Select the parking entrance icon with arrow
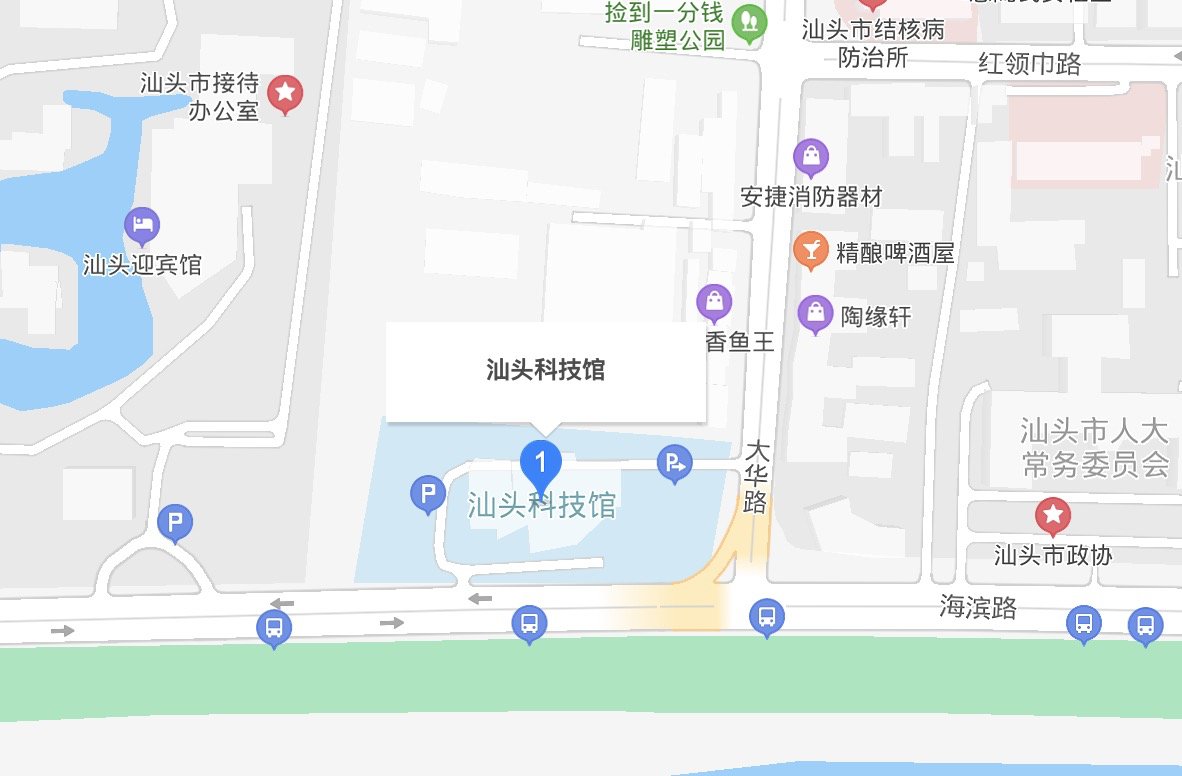 coord(674,463)
